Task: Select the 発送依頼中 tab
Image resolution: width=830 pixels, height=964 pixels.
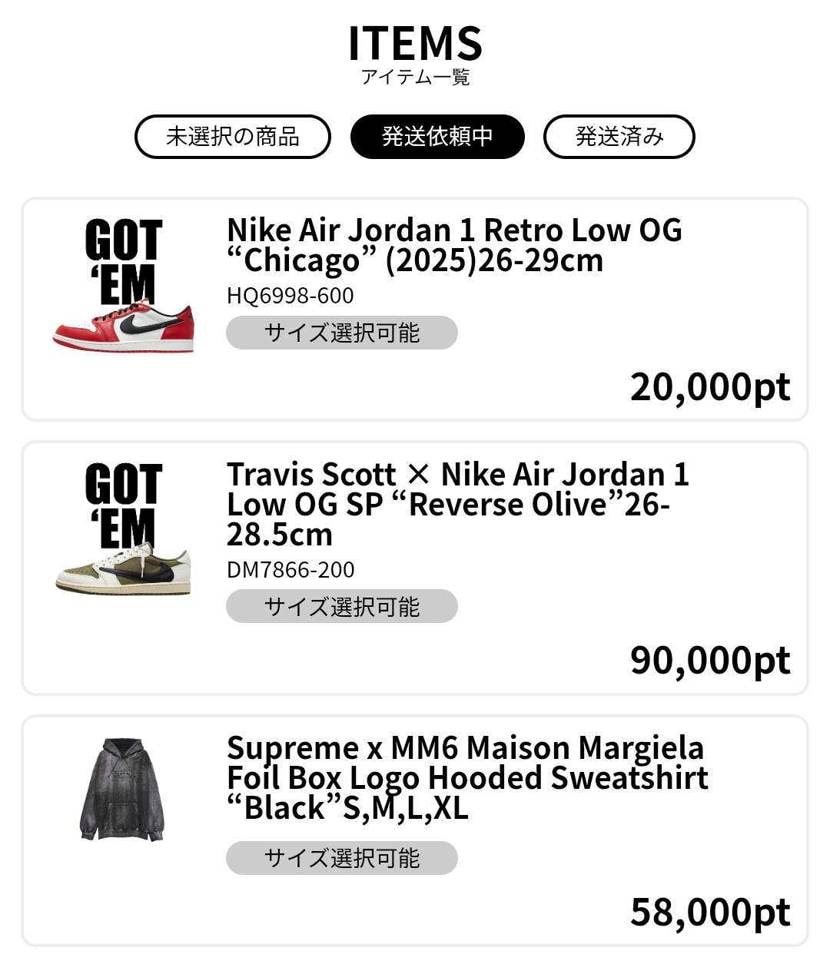Action: pyautogui.click(x=436, y=137)
